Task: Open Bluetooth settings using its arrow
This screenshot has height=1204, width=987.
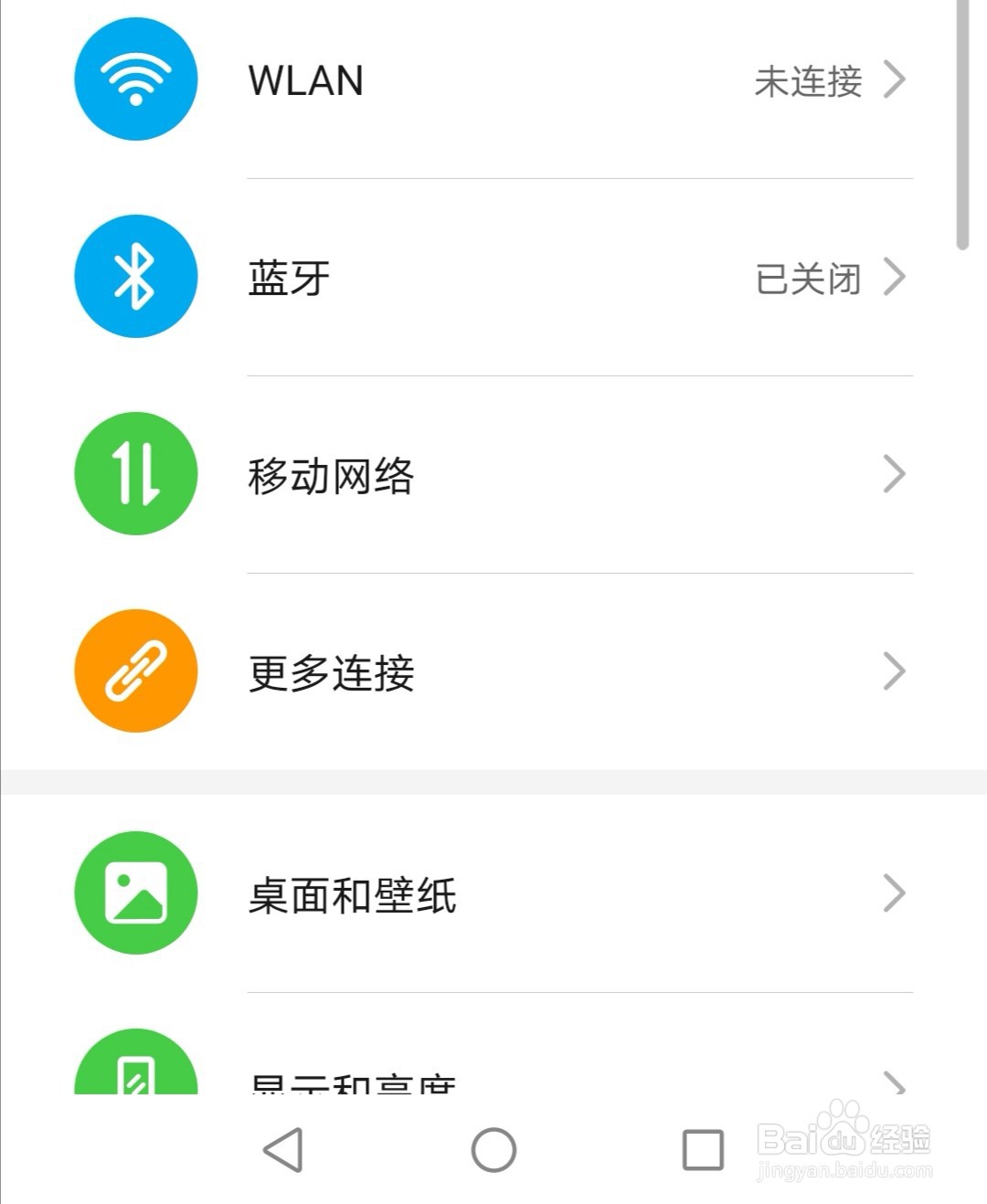Action: coord(896,276)
